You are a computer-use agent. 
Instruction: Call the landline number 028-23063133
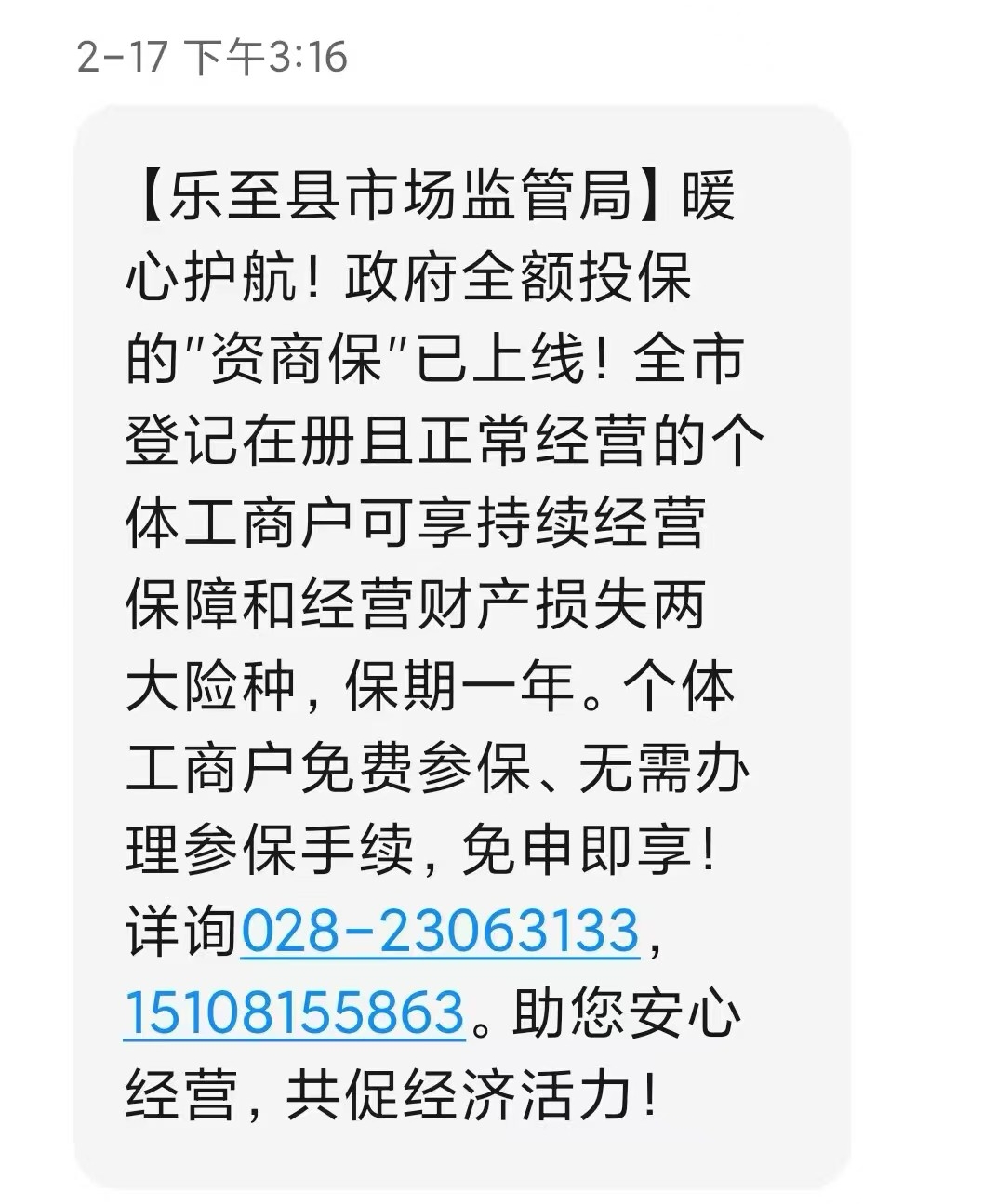440,931
